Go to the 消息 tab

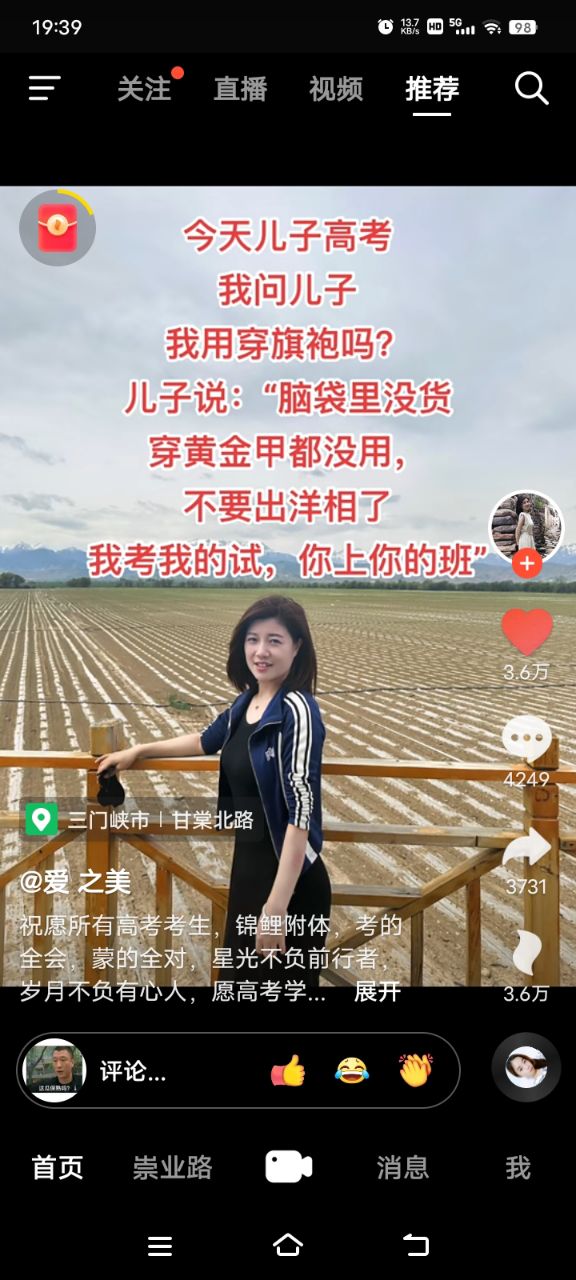point(403,1167)
